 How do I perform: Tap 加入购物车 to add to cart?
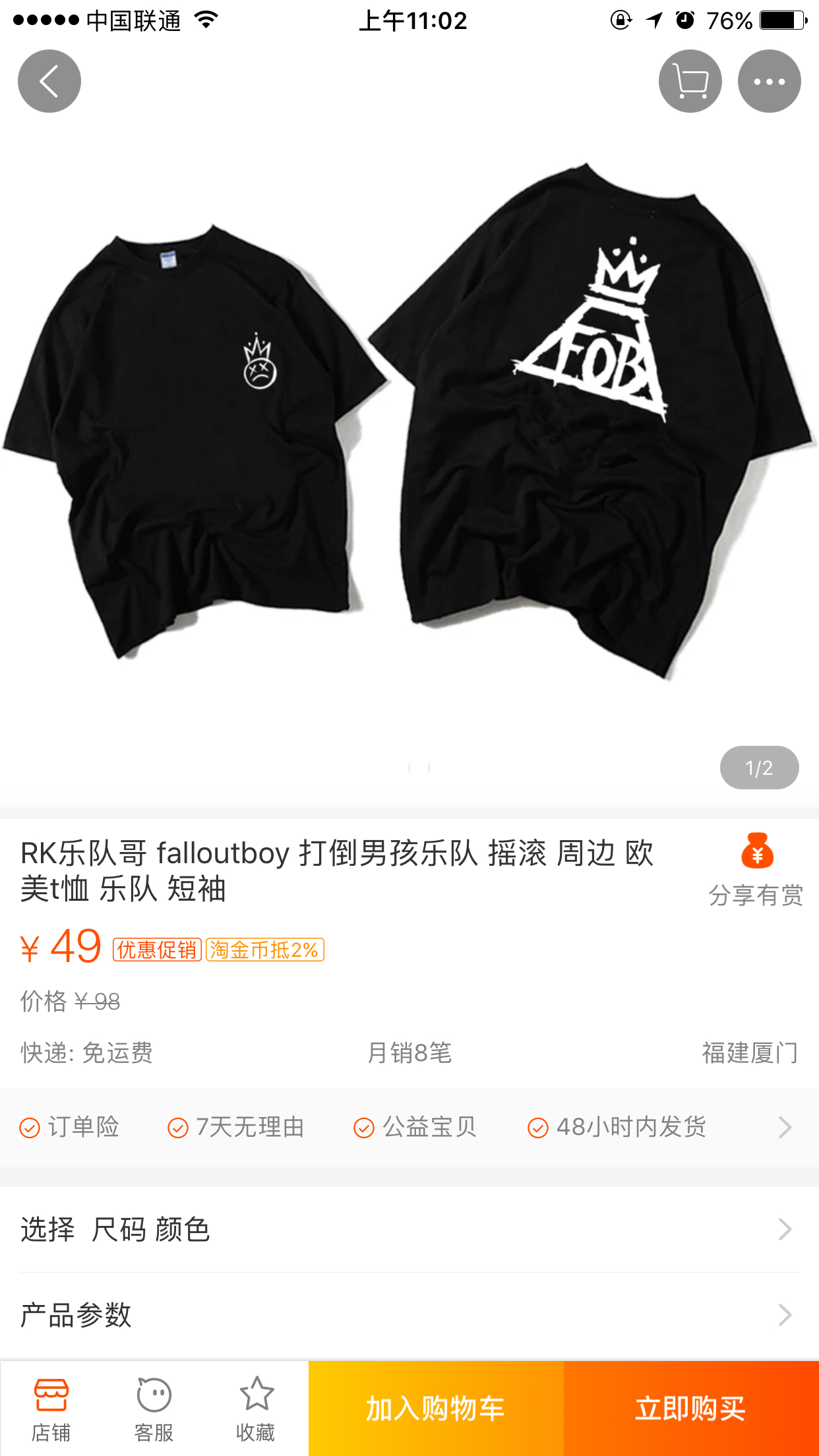(x=436, y=1409)
